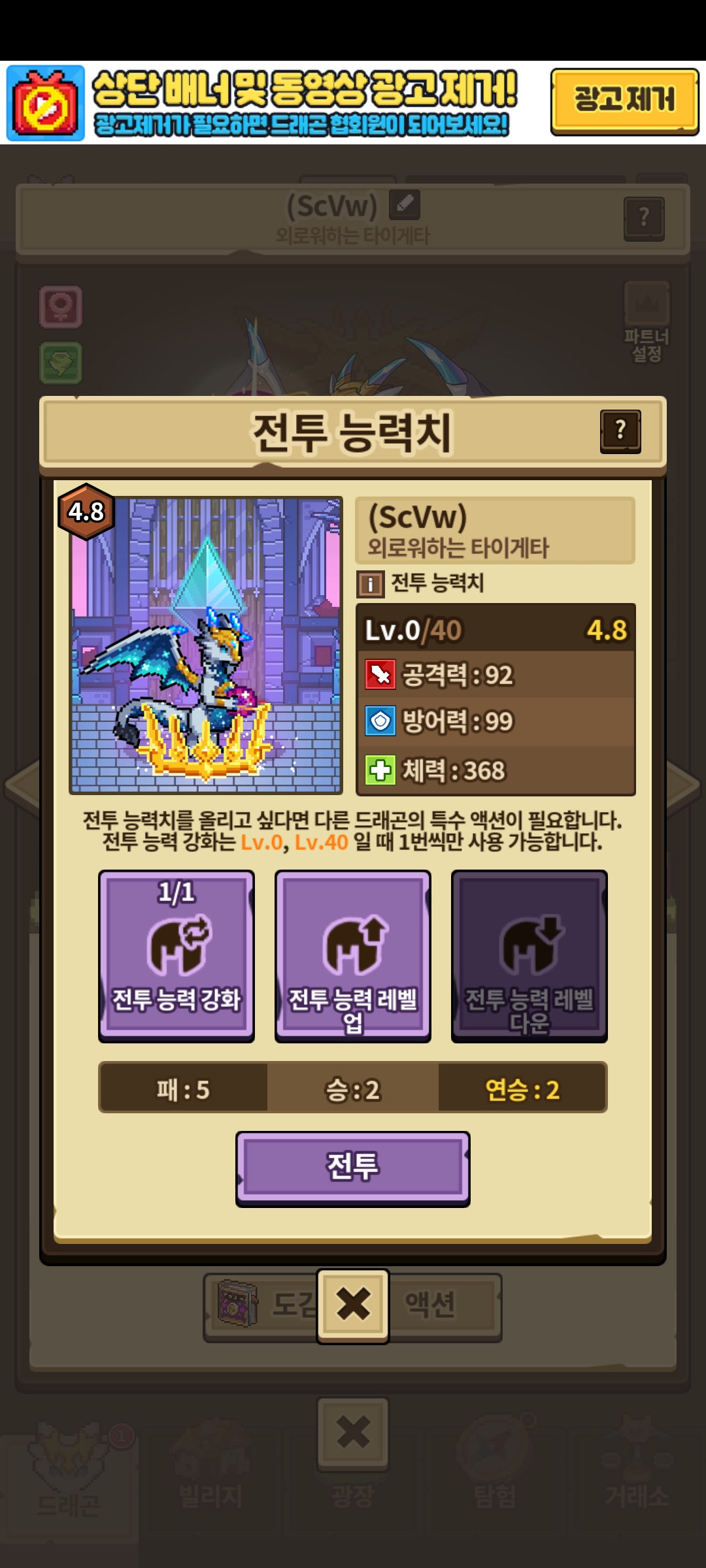This screenshot has width=706, height=1568.
Task: Open help for the 전투 능력치 dialog
Action: (620, 431)
